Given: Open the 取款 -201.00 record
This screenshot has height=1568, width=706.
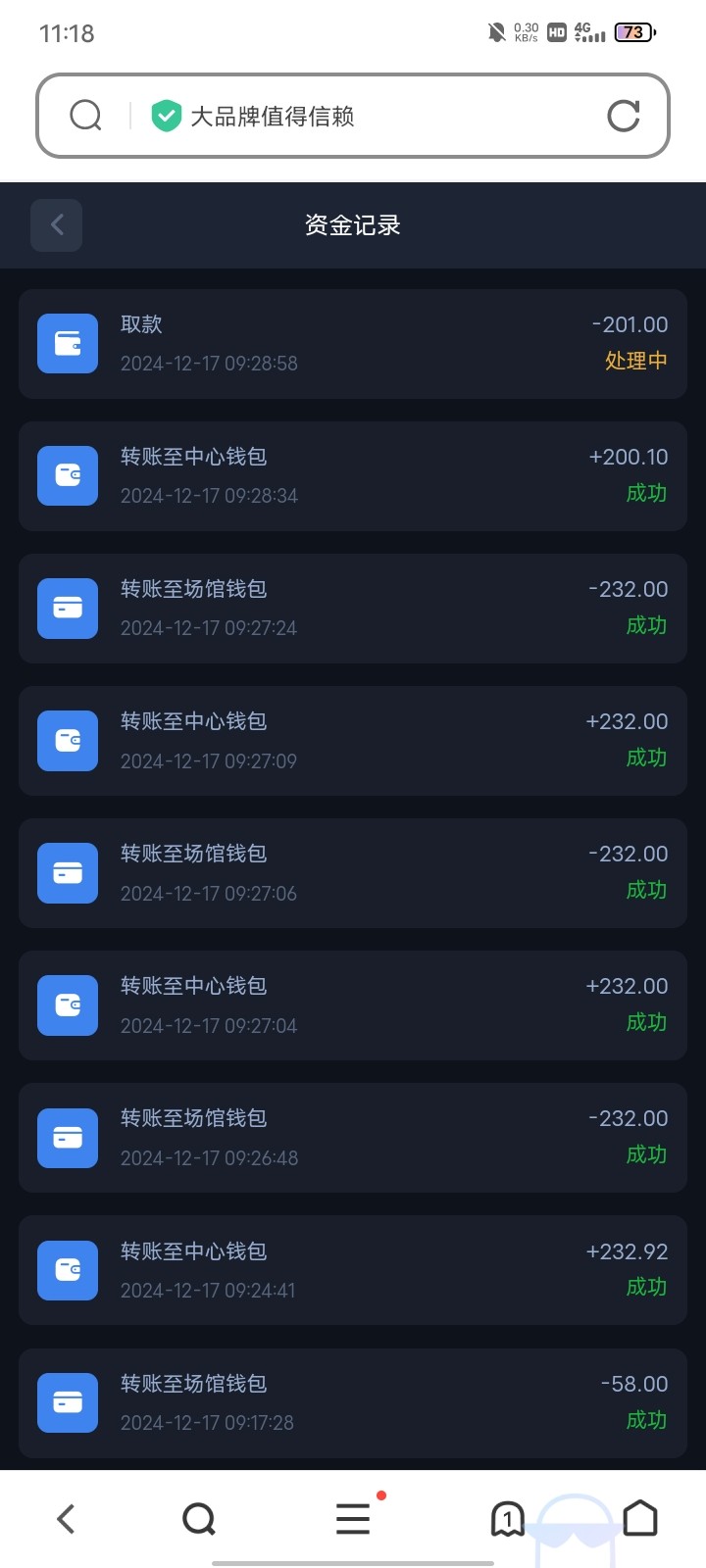Looking at the screenshot, I should 353,344.
